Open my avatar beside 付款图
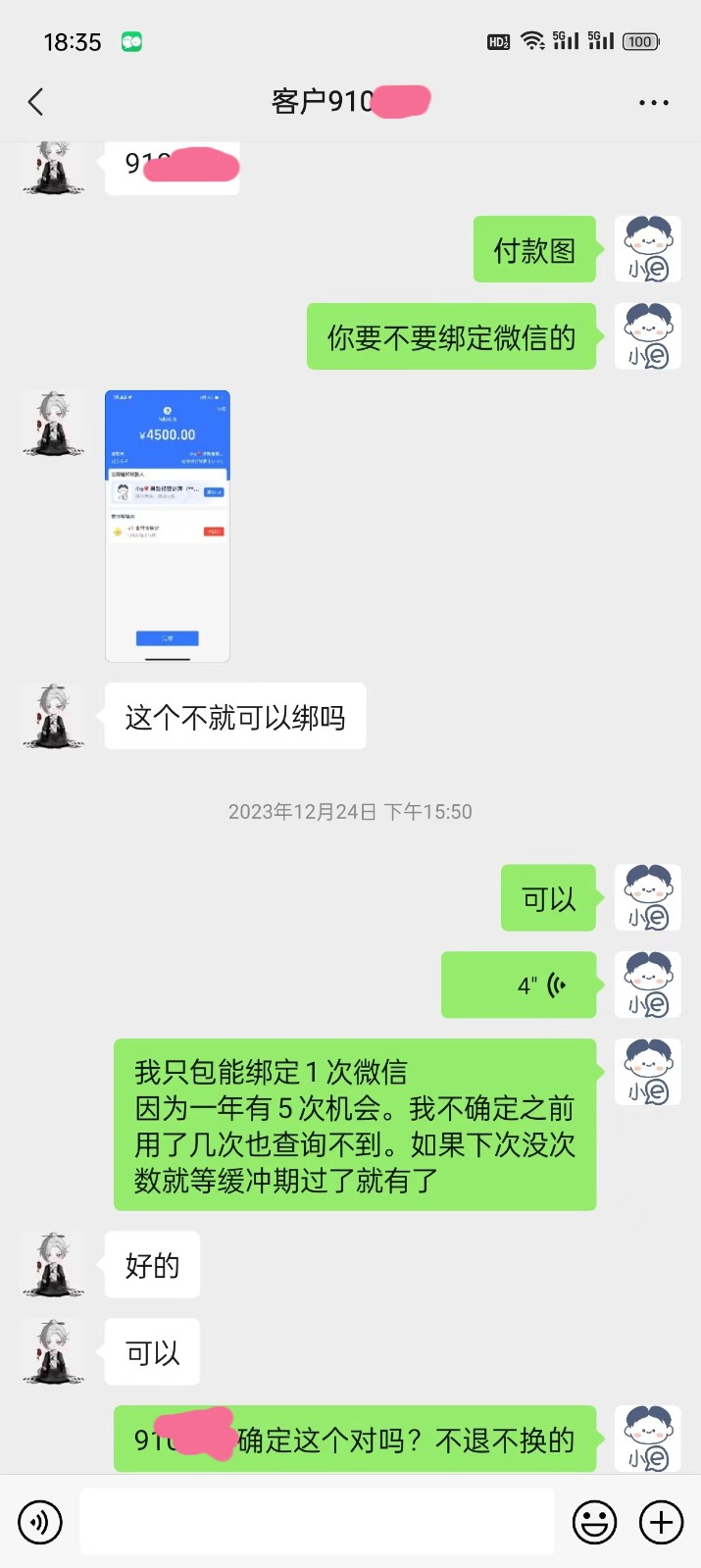The width and height of the screenshot is (701, 1568). pyautogui.click(x=647, y=249)
